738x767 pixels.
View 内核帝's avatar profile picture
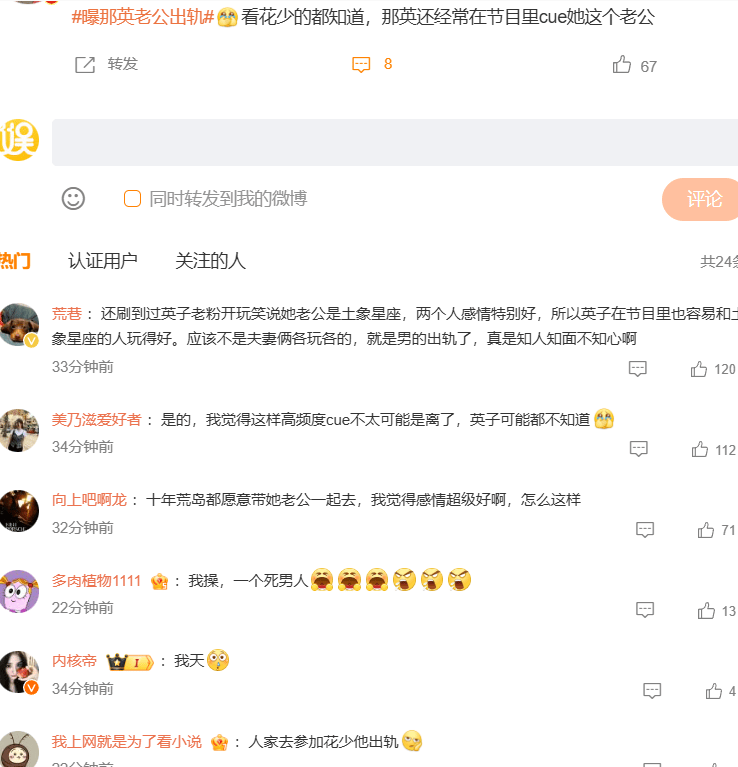click(19, 672)
